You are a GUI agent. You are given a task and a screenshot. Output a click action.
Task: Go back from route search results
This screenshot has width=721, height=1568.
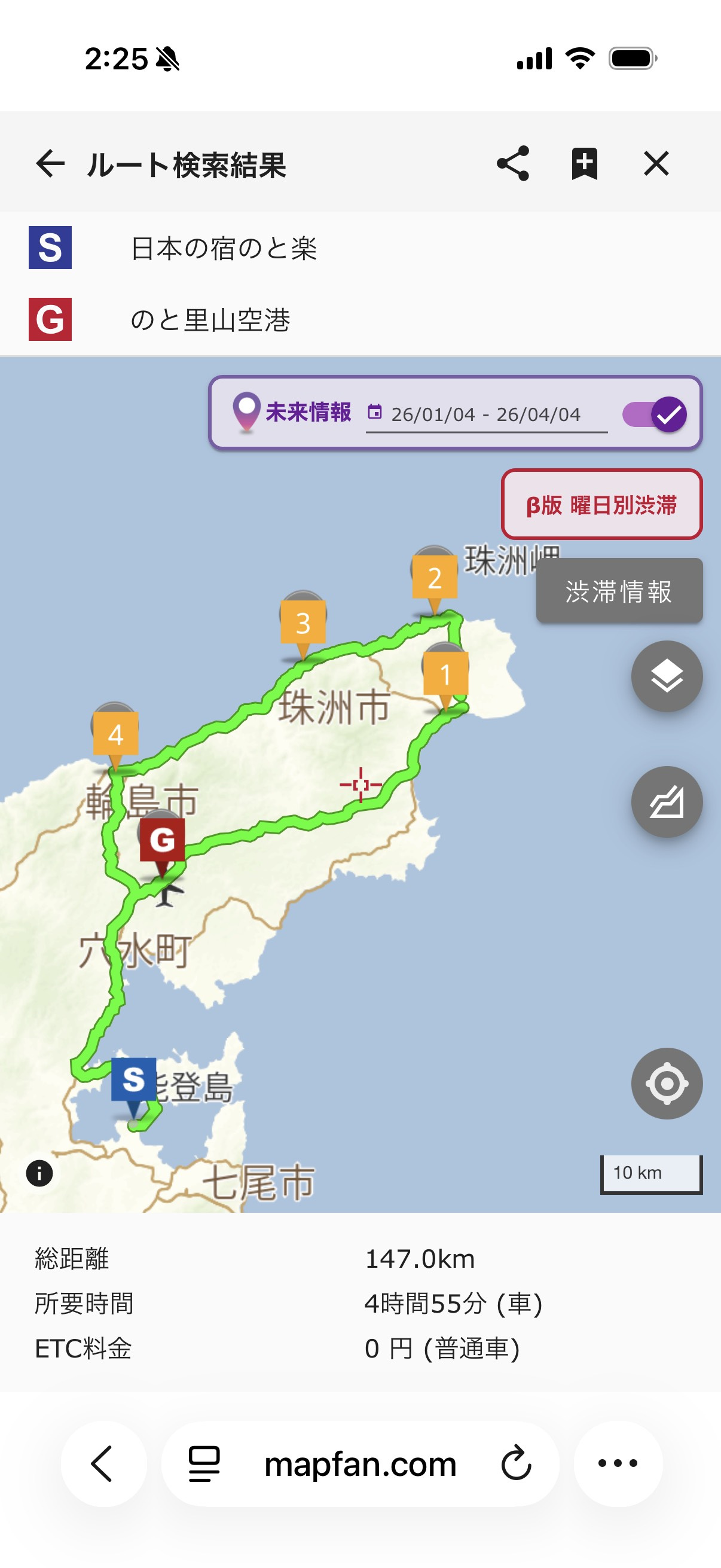50,163
